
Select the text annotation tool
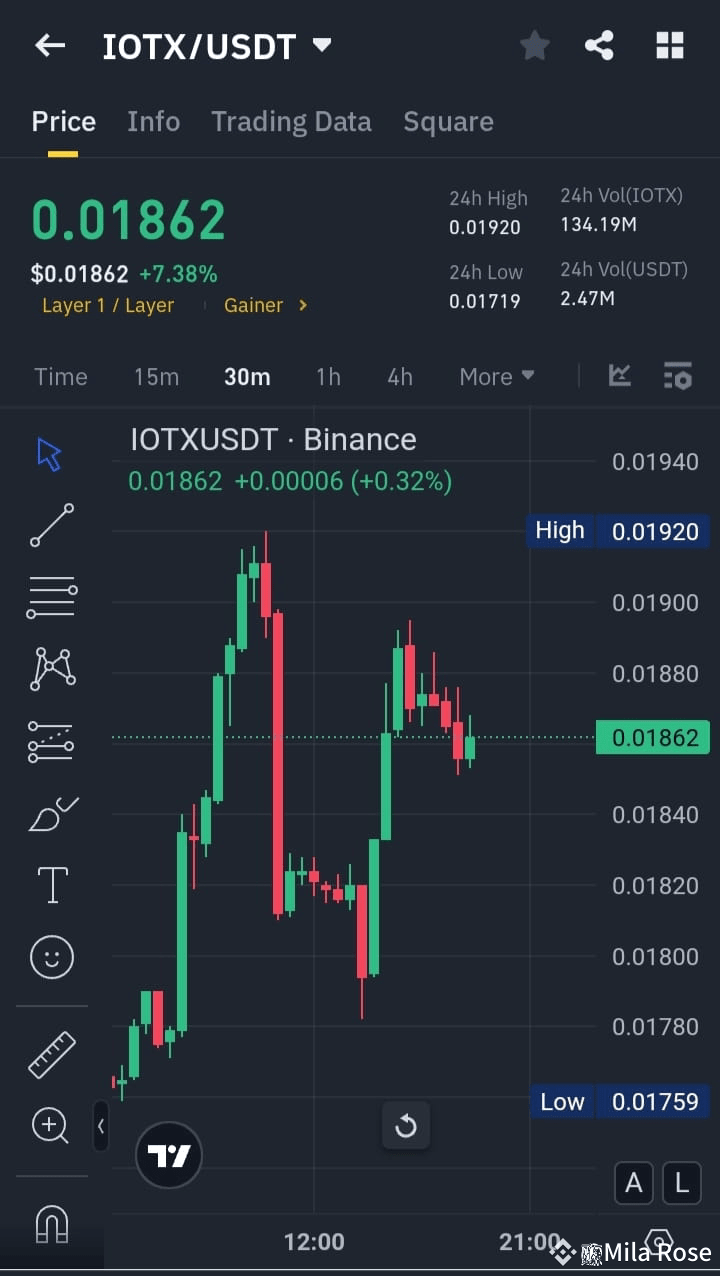[x=51, y=884]
